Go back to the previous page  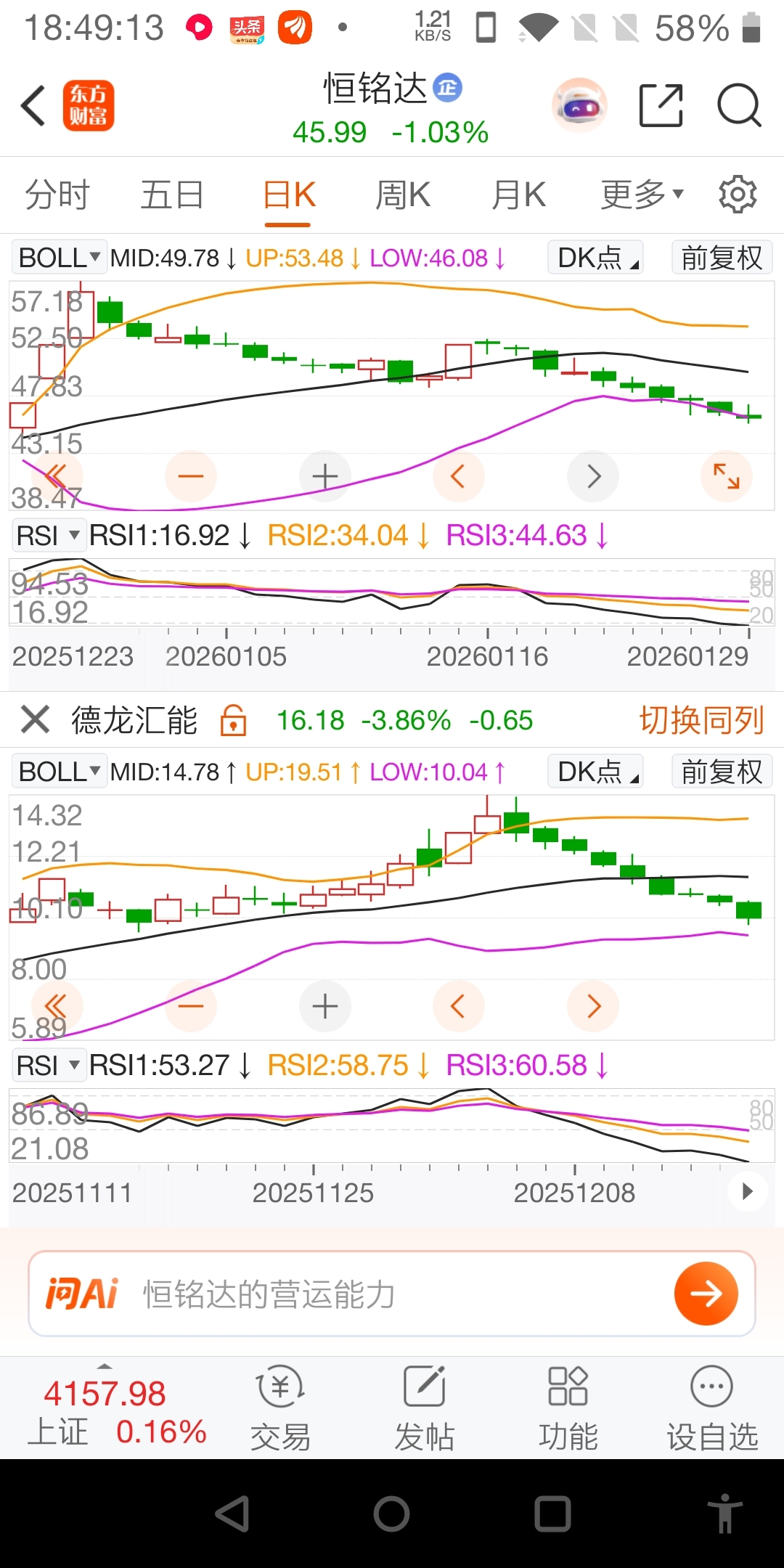click(x=33, y=106)
